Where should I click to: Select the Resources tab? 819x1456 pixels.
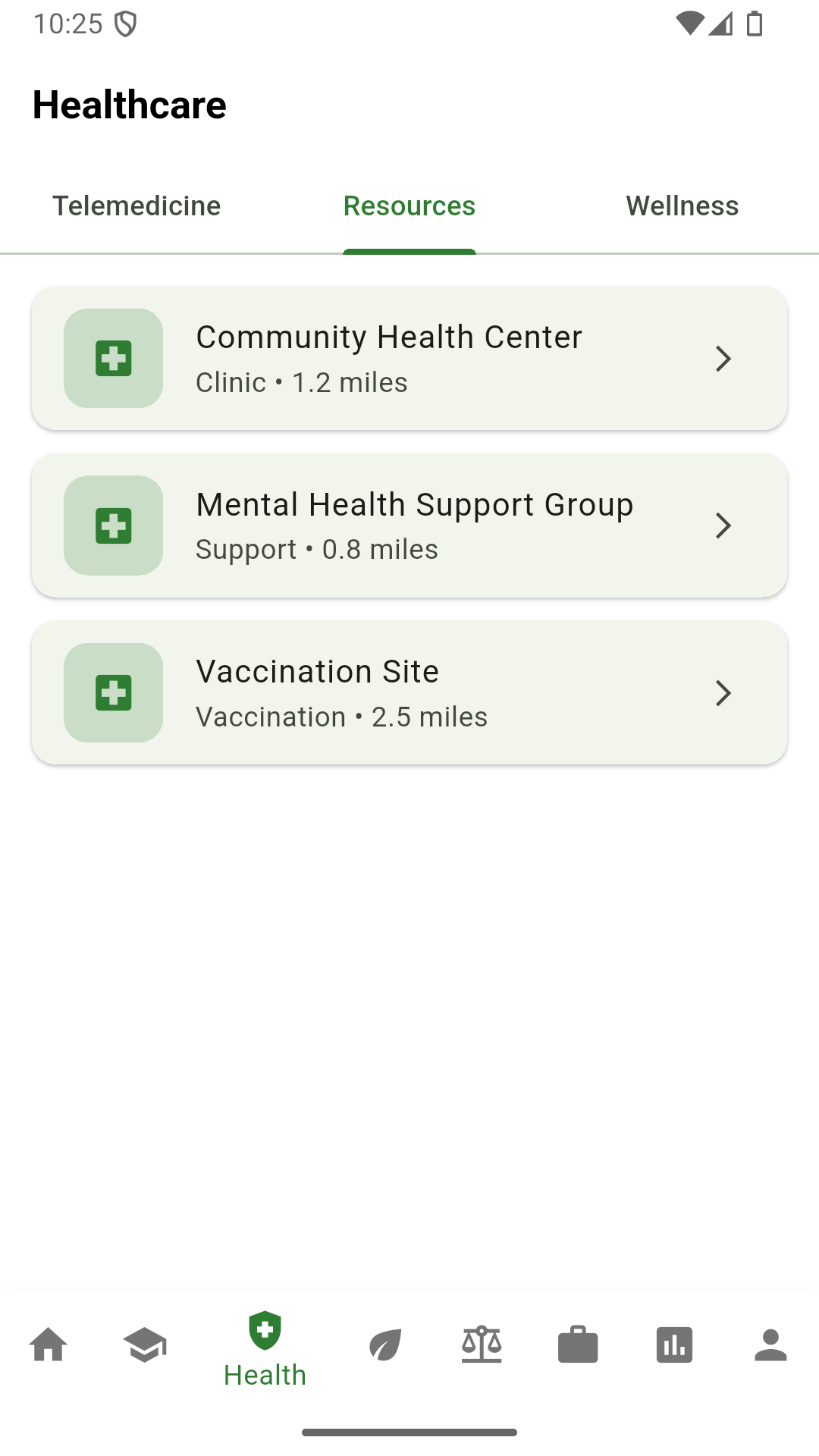click(x=409, y=206)
